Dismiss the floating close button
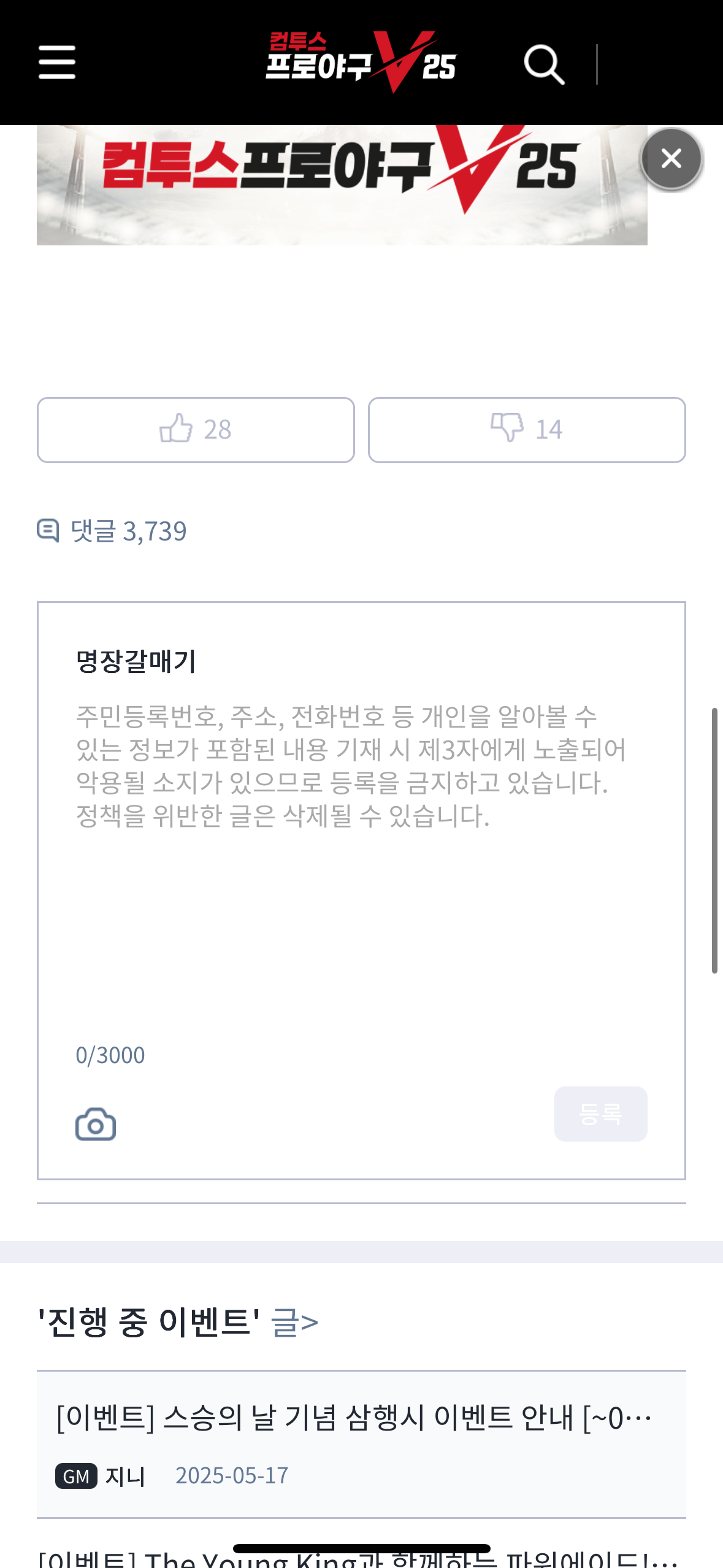The image size is (723, 1568). 671,159
